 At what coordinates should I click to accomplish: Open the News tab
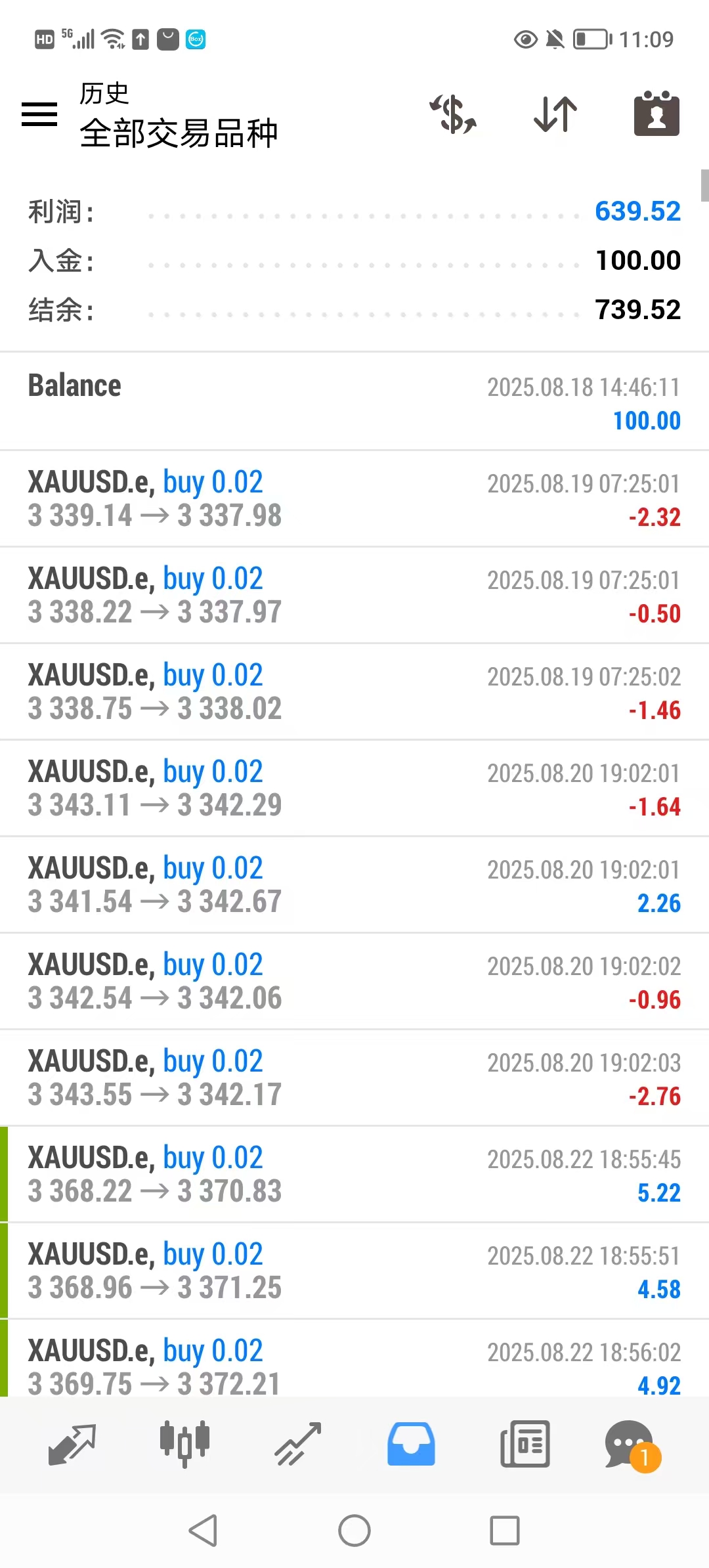click(x=525, y=1445)
